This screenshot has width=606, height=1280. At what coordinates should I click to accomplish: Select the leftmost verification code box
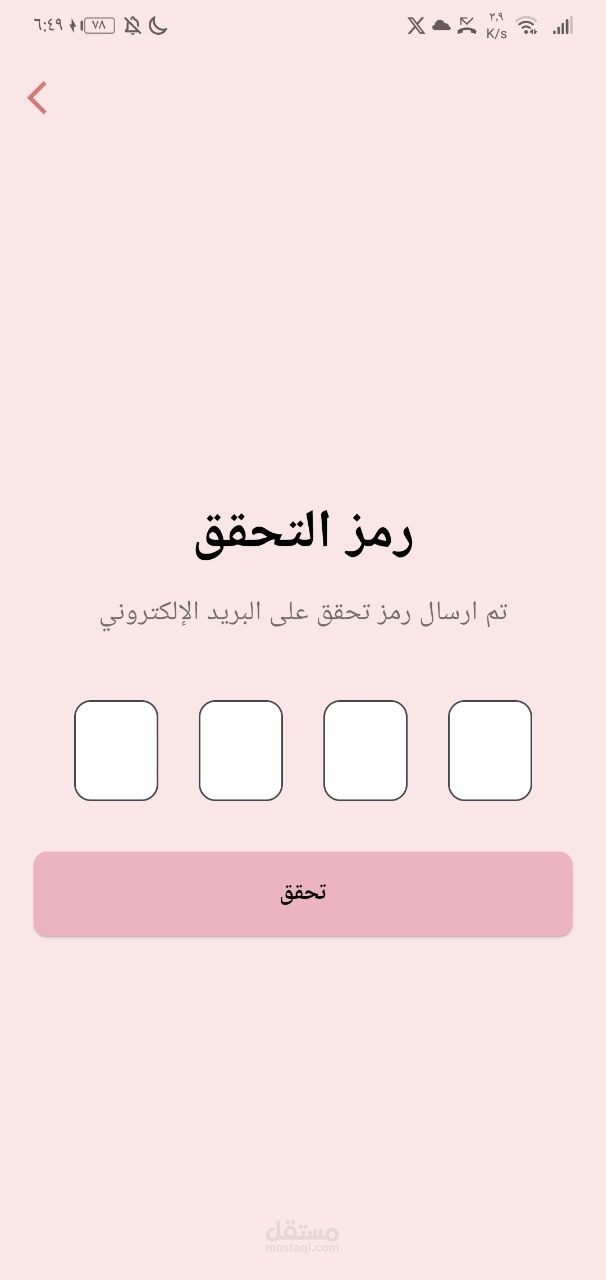116,751
